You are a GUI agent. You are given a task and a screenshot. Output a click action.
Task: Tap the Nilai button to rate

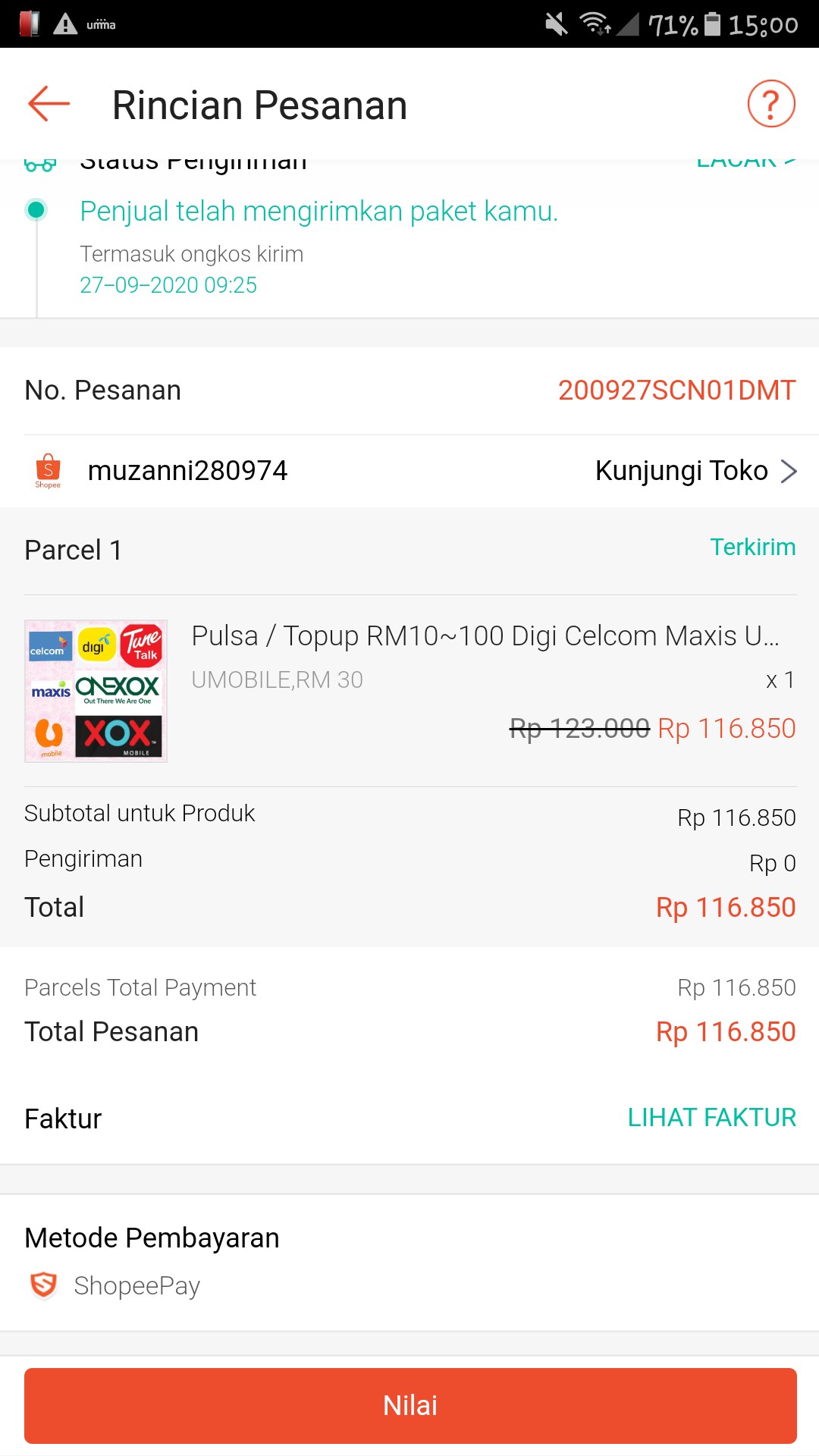pos(409,1405)
